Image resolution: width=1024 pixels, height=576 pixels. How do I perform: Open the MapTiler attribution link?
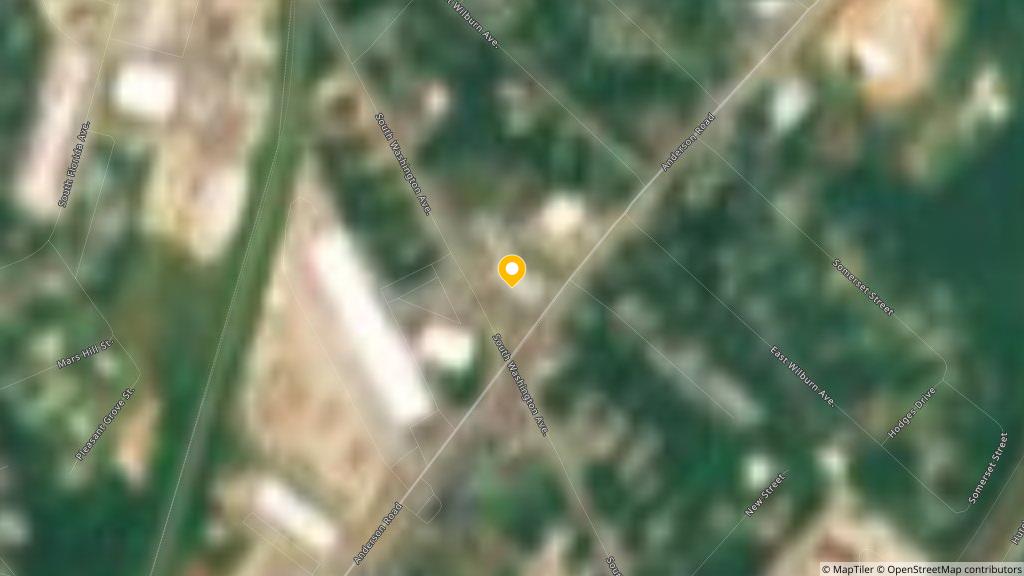(849, 569)
